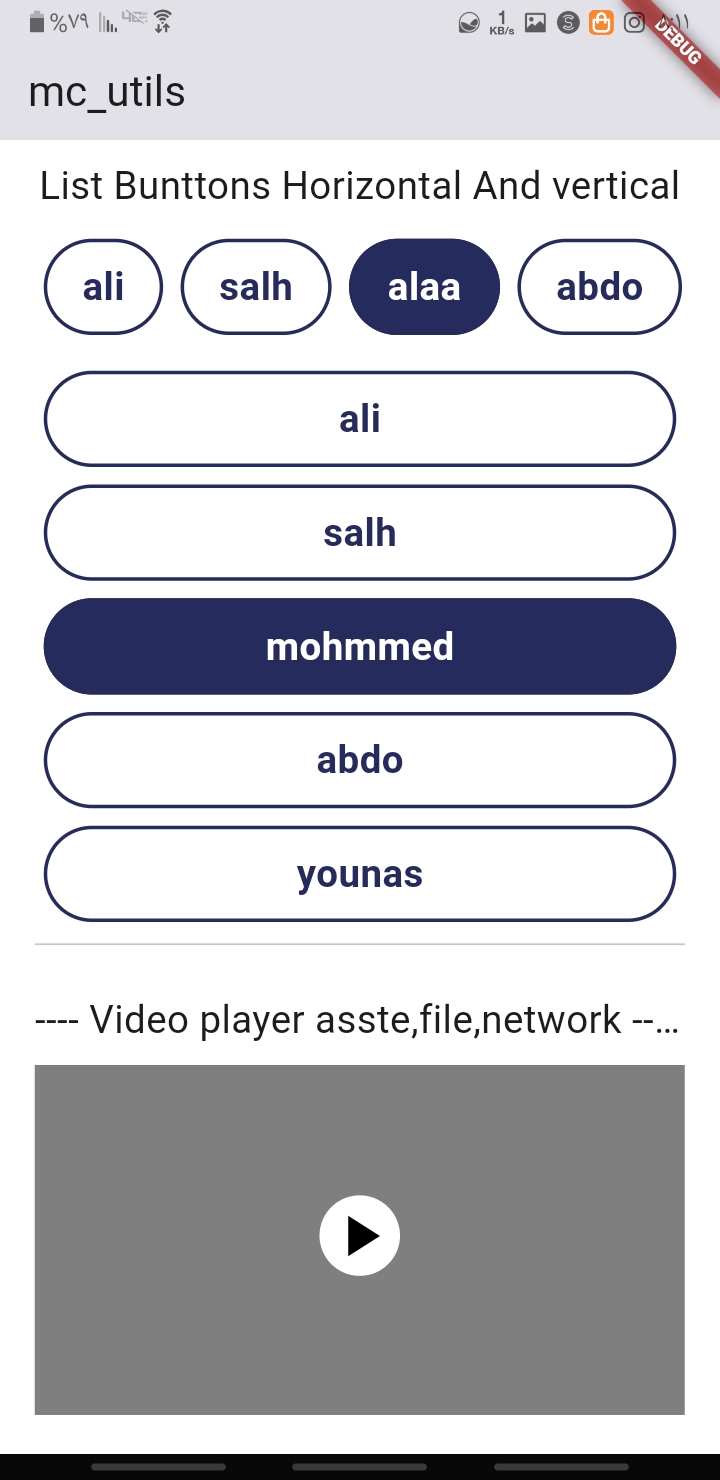Image resolution: width=720 pixels, height=1480 pixels.
Task: Select the younas button
Action: [360, 875]
